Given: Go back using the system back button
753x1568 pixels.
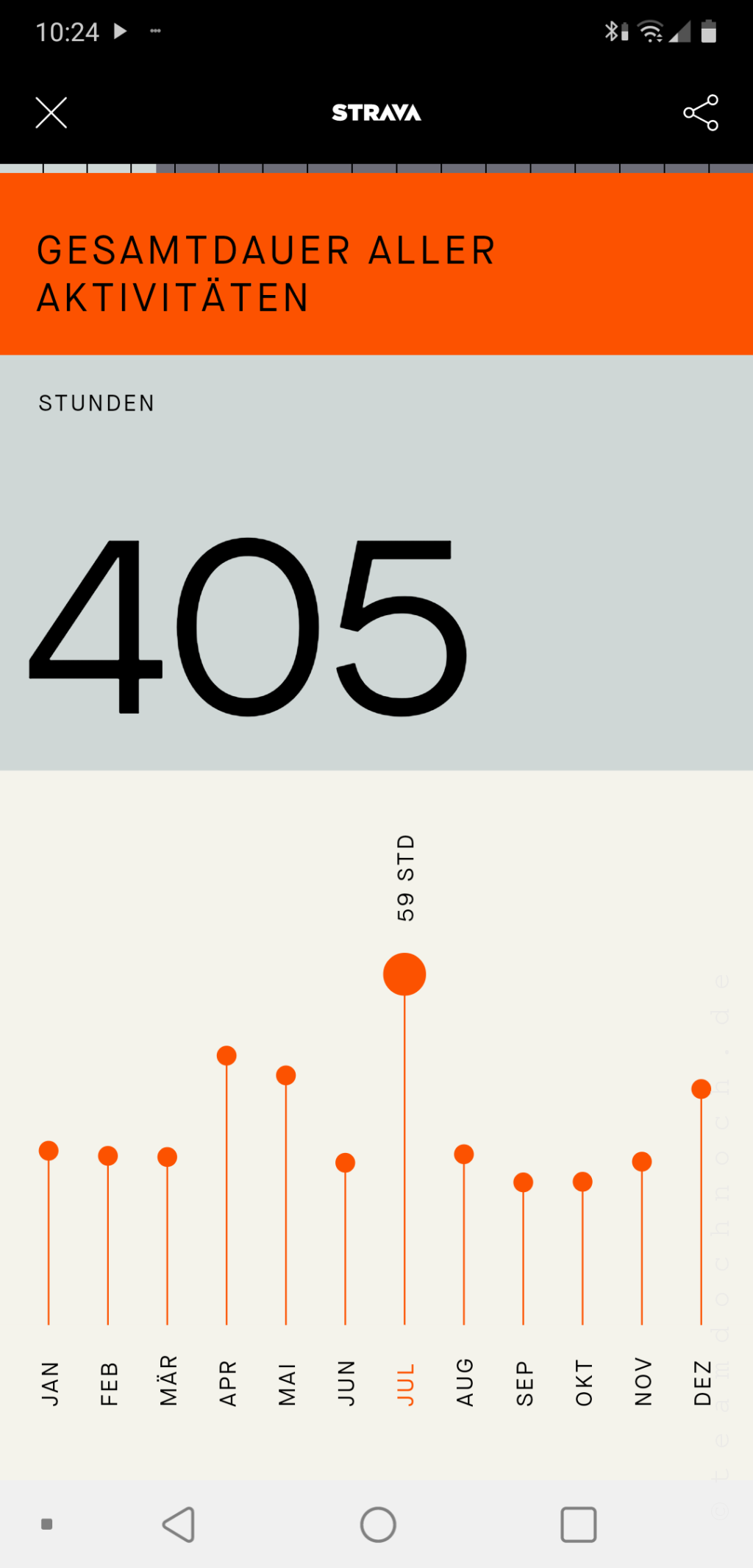Looking at the screenshot, I should click(x=179, y=1524).
